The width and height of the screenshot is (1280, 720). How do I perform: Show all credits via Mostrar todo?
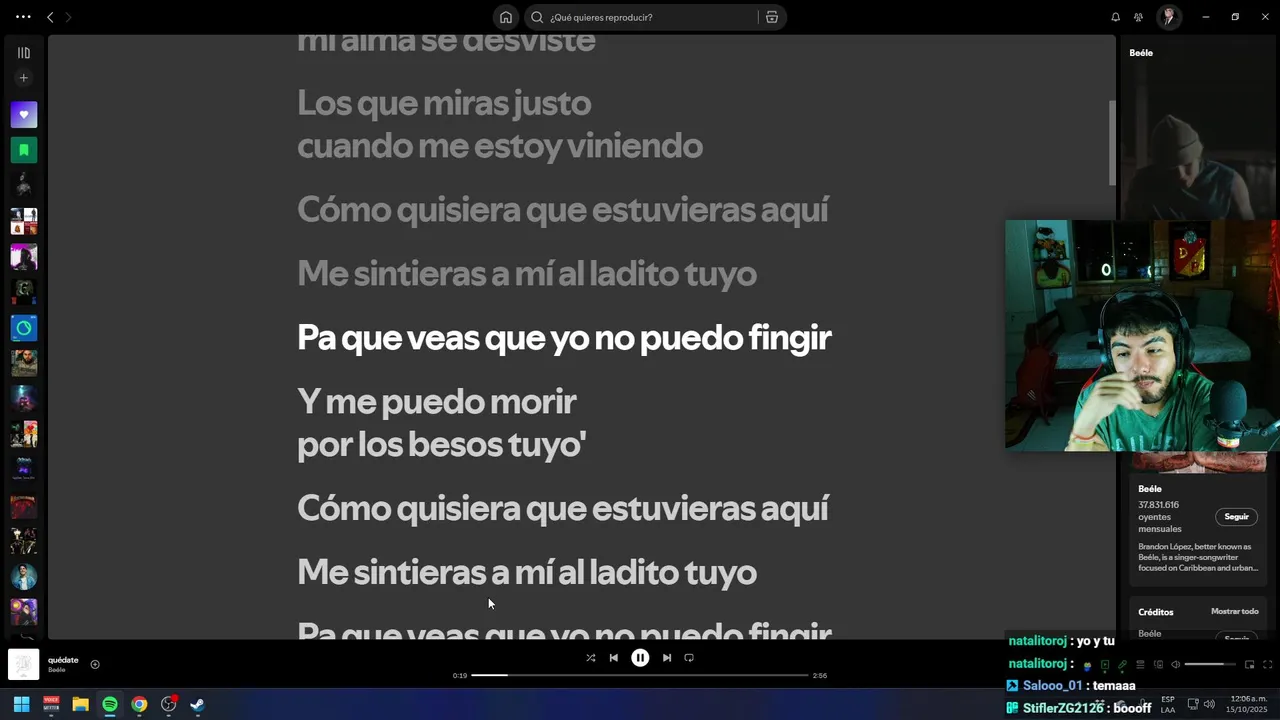(1234, 612)
